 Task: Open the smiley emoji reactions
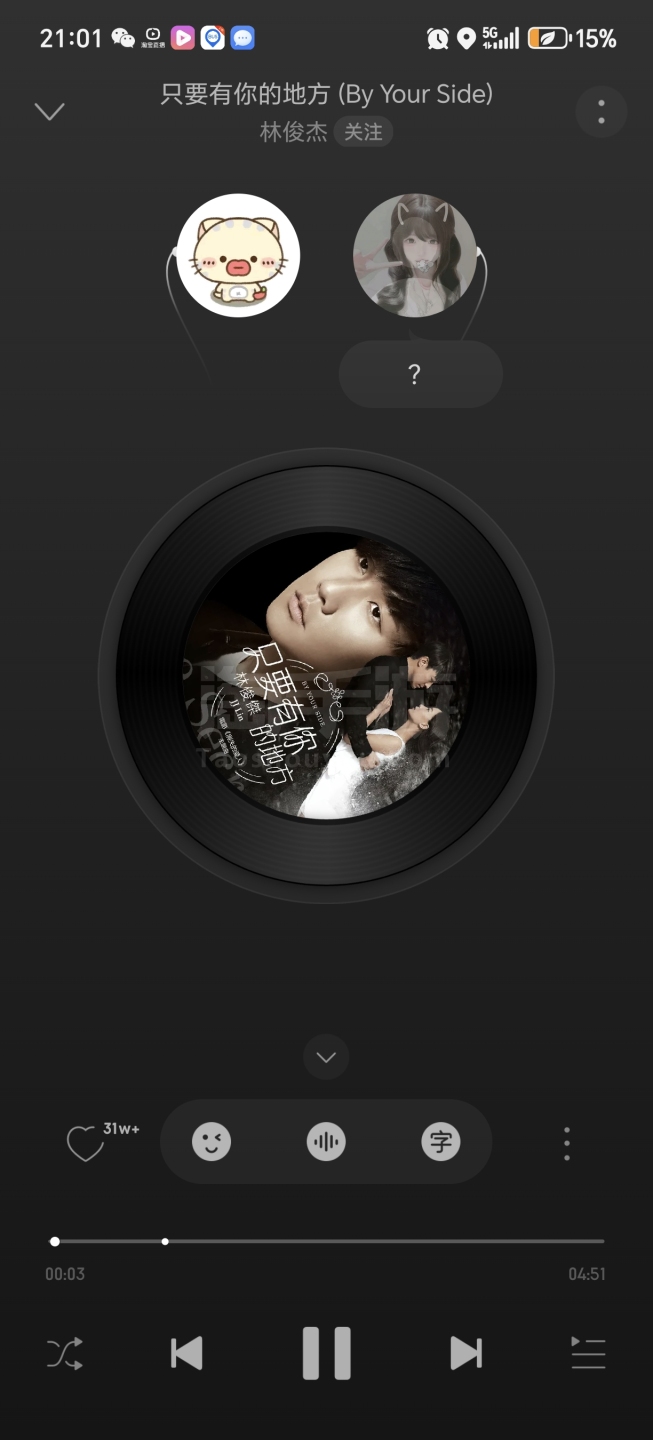211,1142
